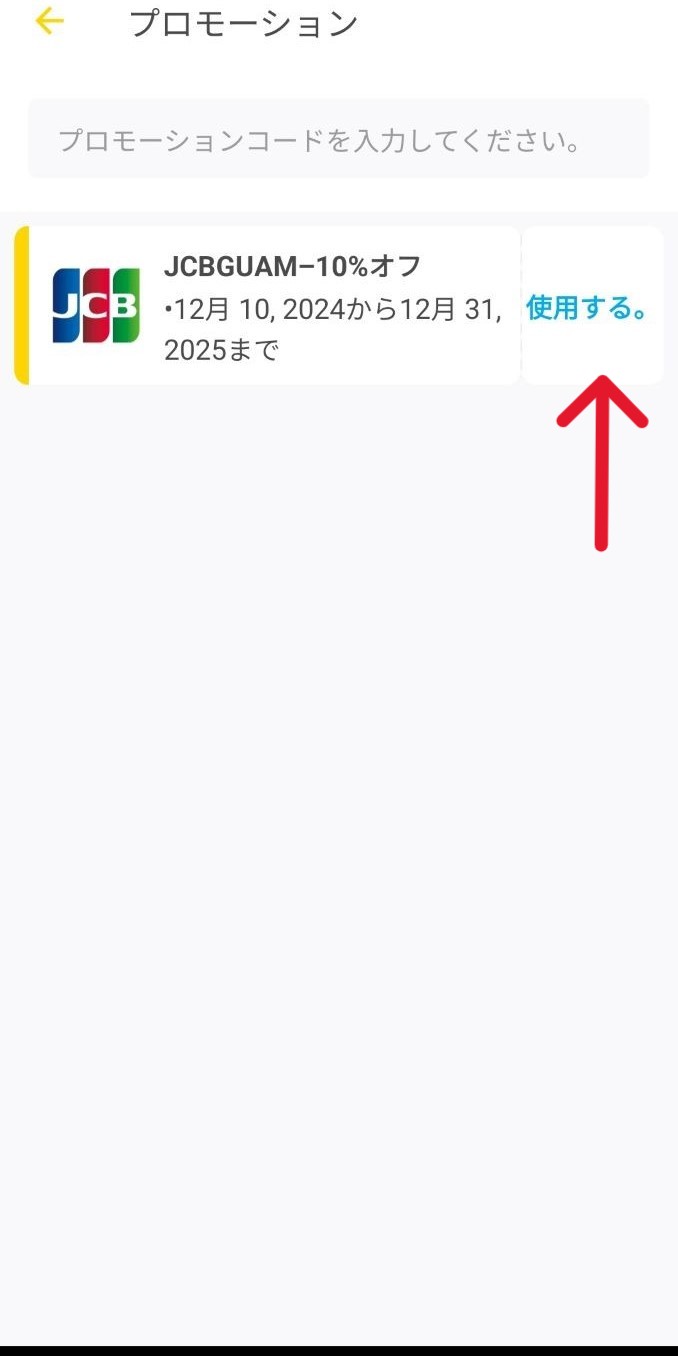Go back using the yellow arrow
Viewport: 678px width, 1356px height.
pyautogui.click(x=49, y=22)
